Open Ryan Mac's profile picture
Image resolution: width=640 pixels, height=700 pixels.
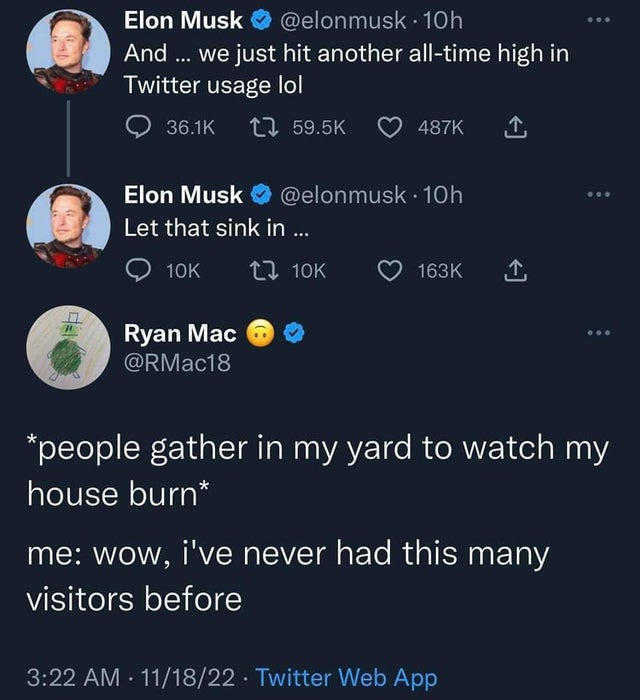68,347
